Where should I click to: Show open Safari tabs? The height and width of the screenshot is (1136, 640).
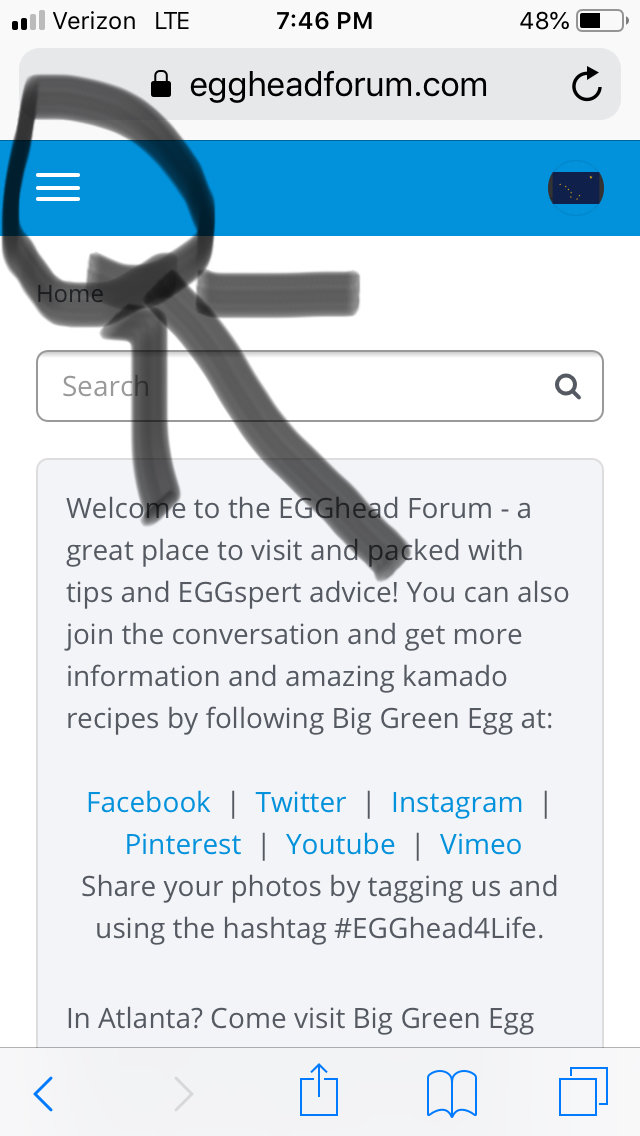[582, 1092]
